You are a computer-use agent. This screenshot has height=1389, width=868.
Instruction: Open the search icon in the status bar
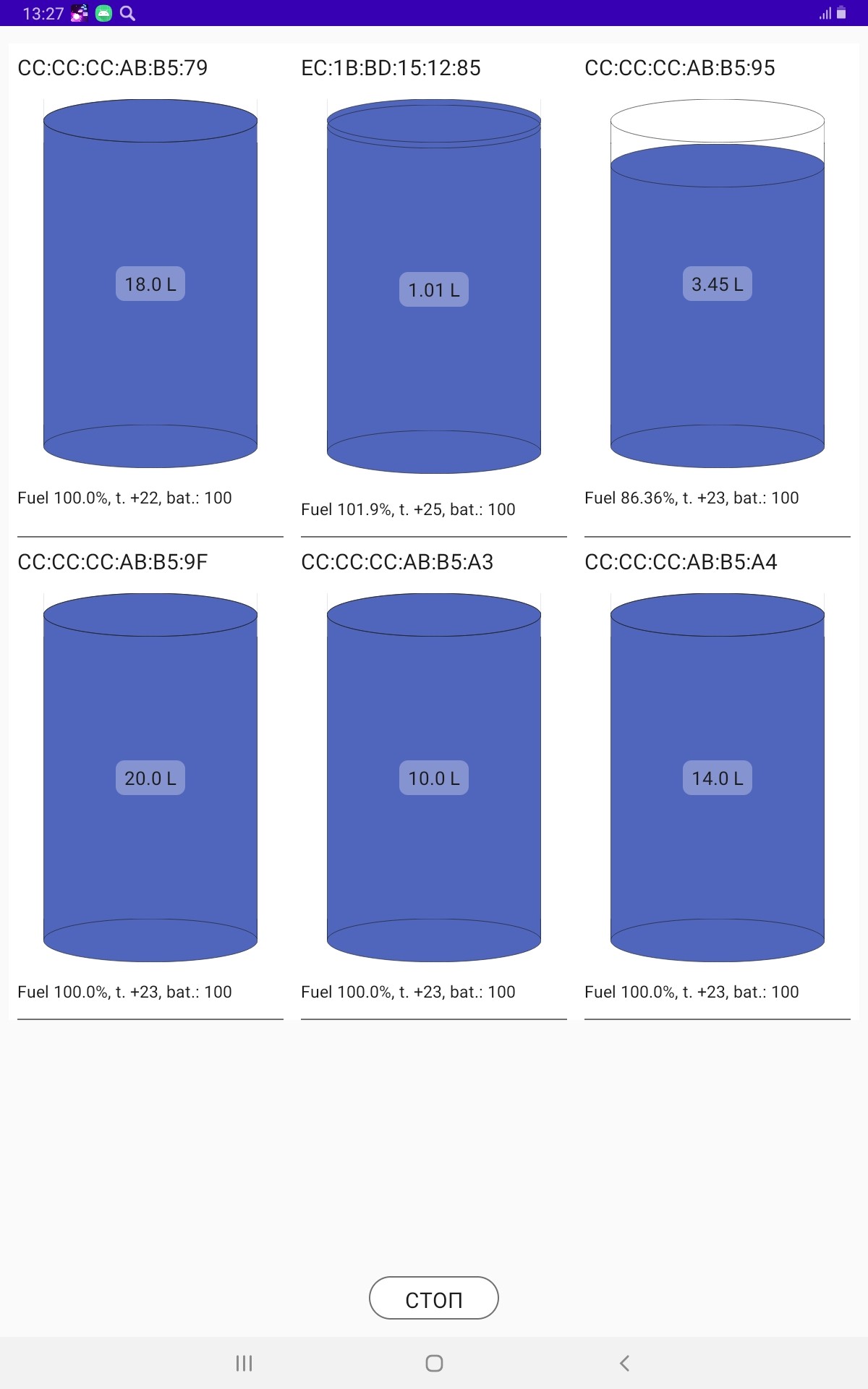click(129, 13)
